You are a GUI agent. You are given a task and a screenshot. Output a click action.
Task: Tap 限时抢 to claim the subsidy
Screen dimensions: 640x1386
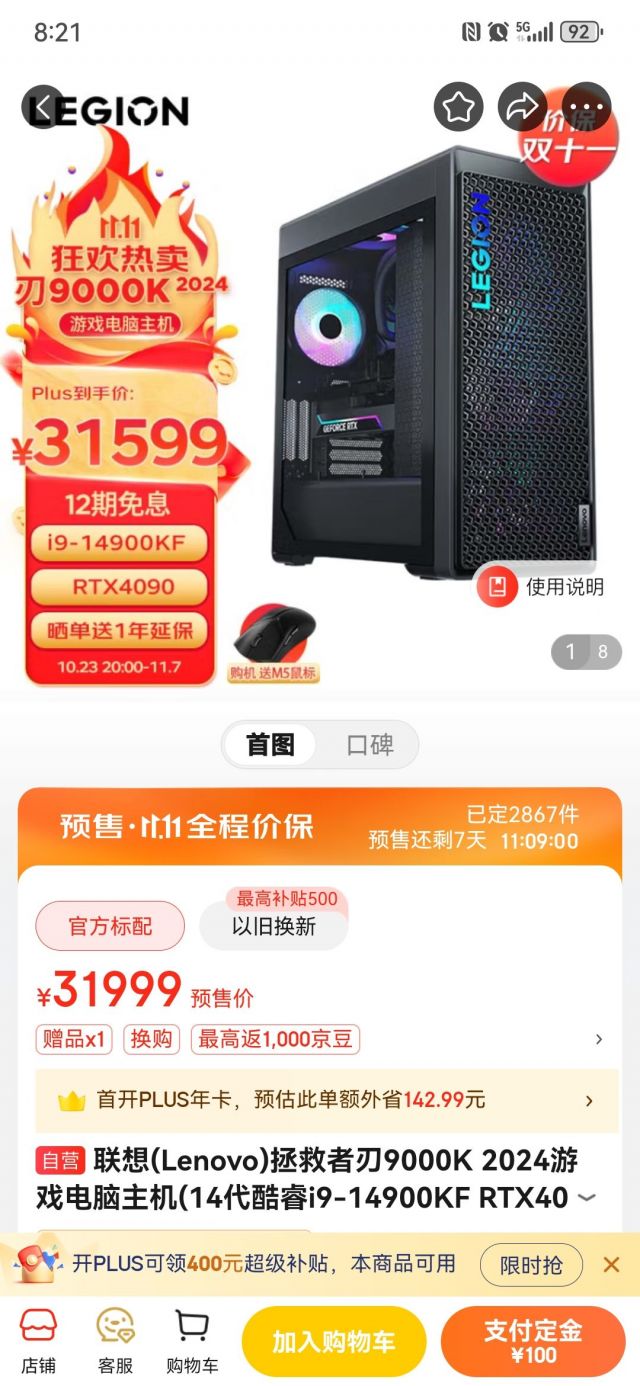pos(531,1265)
